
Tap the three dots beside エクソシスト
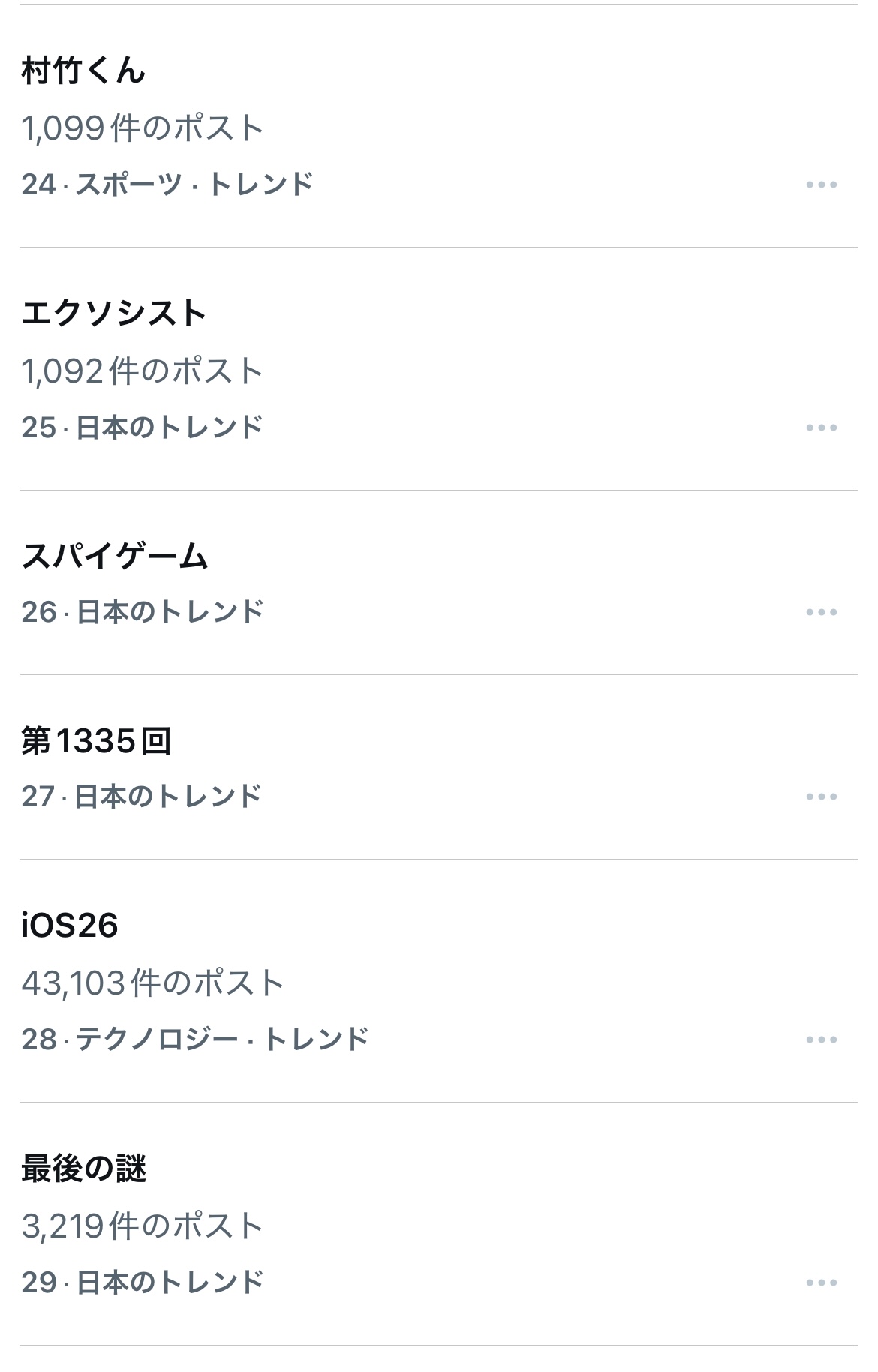[x=821, y=428]
